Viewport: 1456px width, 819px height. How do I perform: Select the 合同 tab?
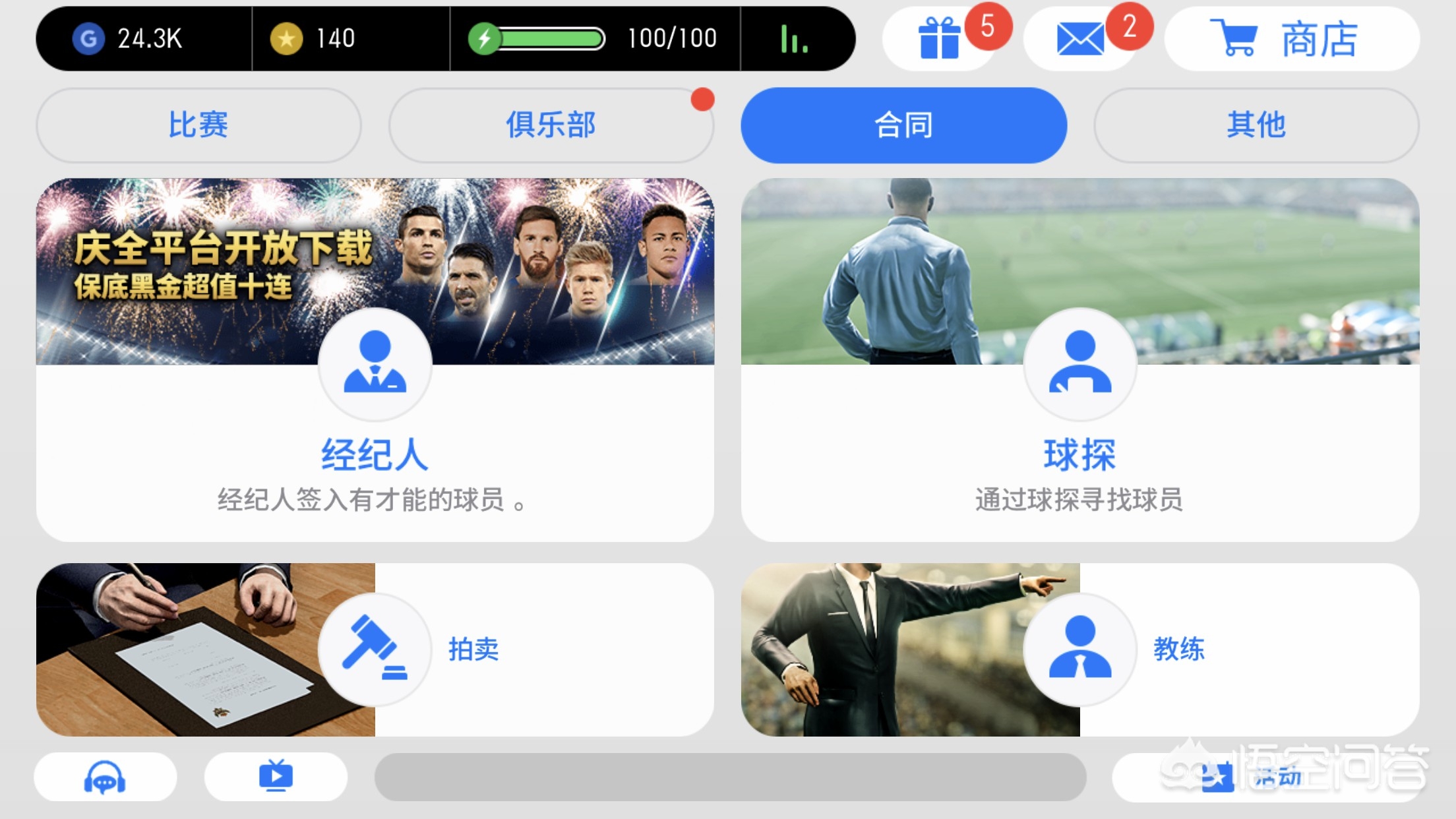pos(903,125)
